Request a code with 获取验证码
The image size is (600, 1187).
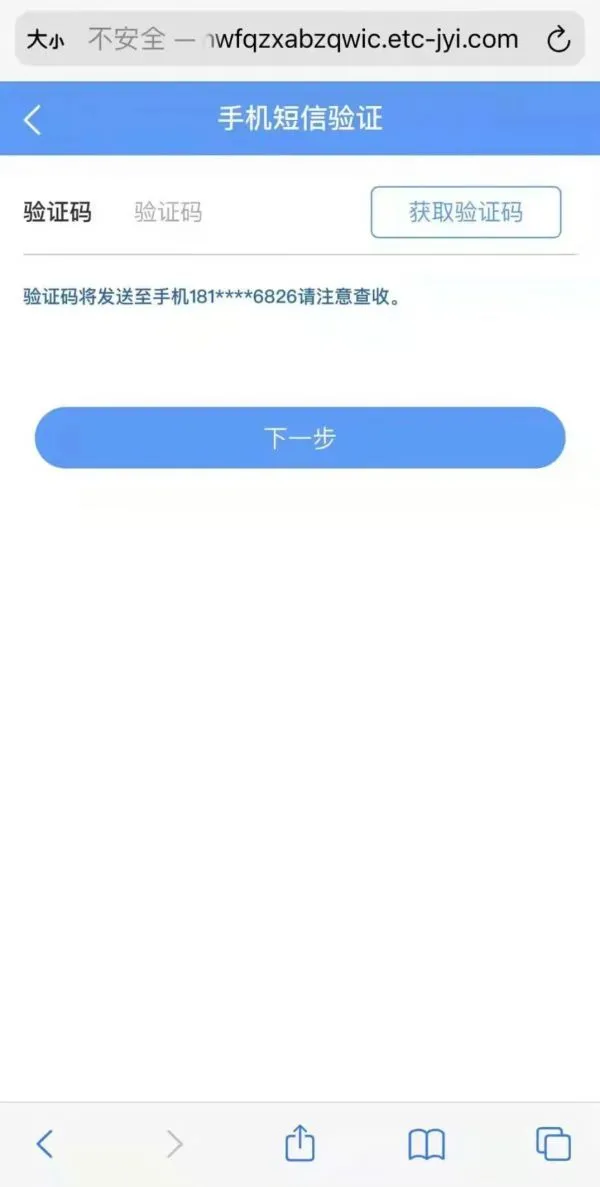point(465,212)
